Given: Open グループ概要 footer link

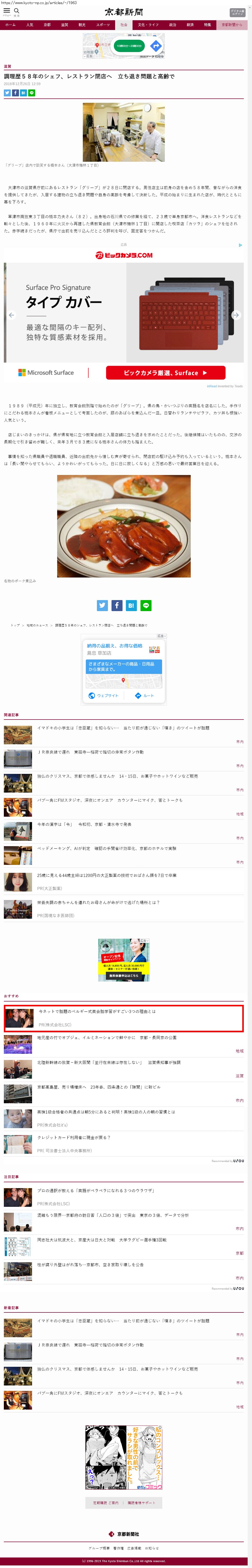Looking at the screenshot, I should click(99, 1548).
